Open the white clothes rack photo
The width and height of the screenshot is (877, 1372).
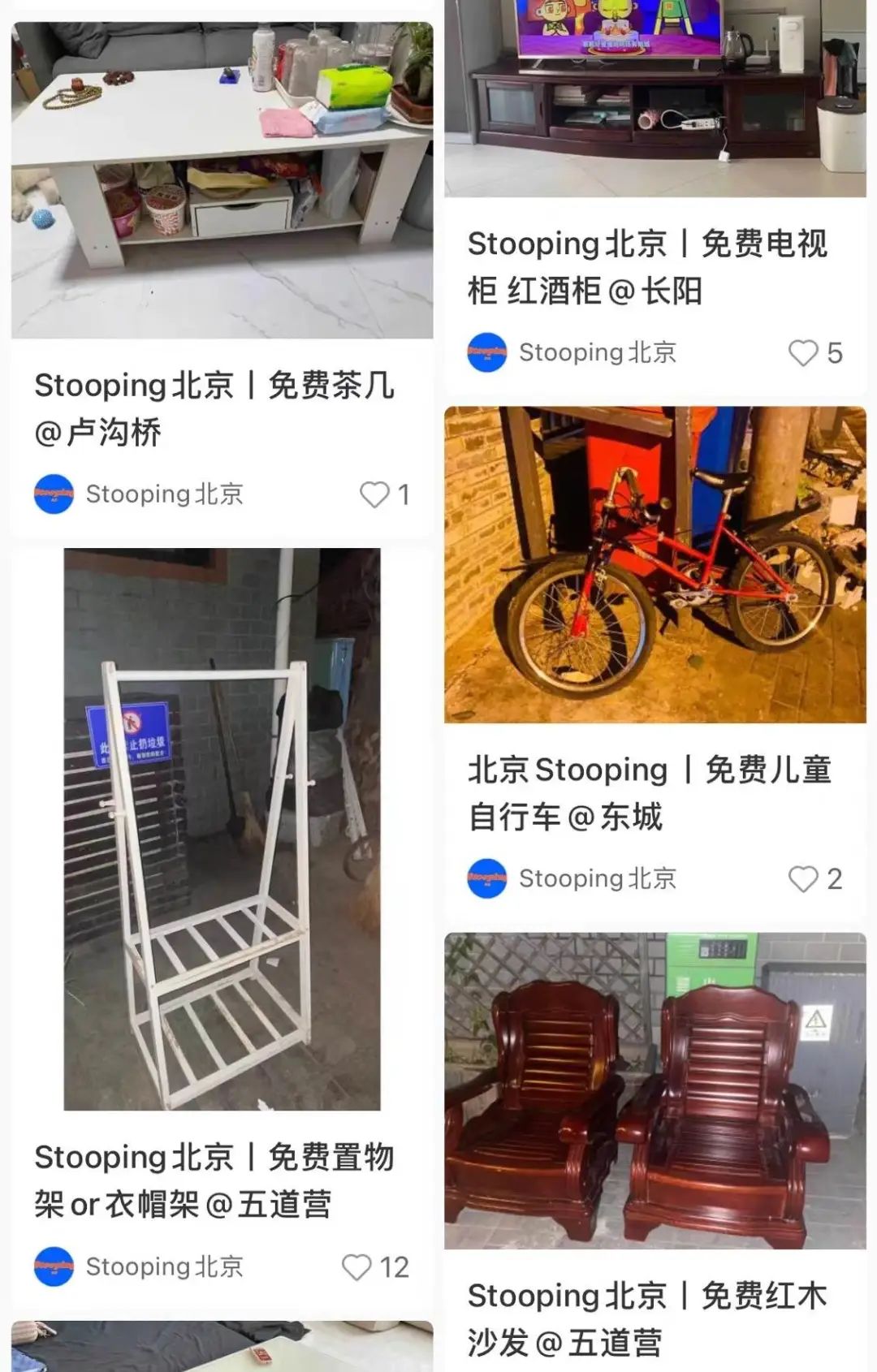[x=219, y=828]
